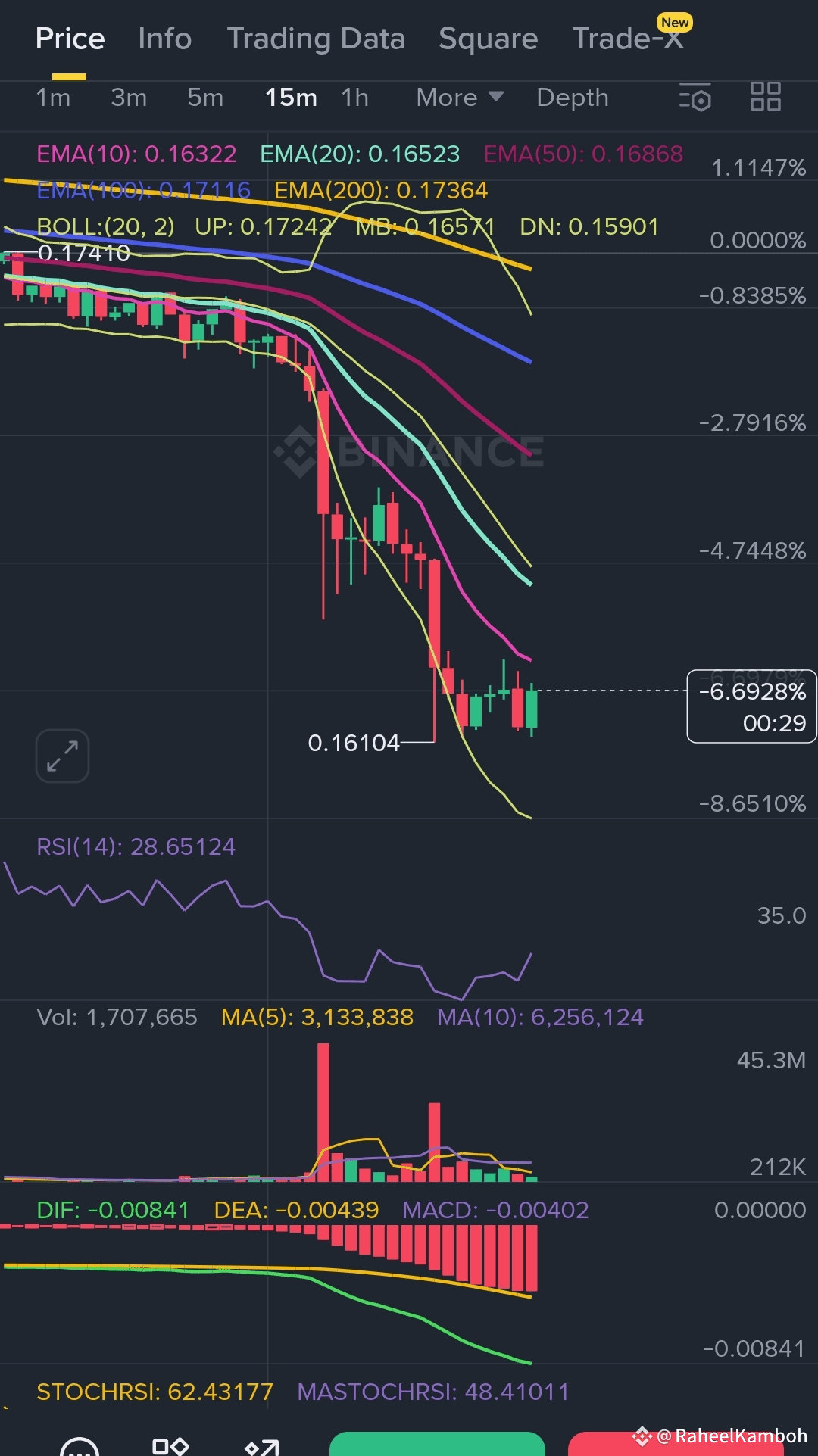
Task: Show the Depth chart
Action: (x=573, y=98)
